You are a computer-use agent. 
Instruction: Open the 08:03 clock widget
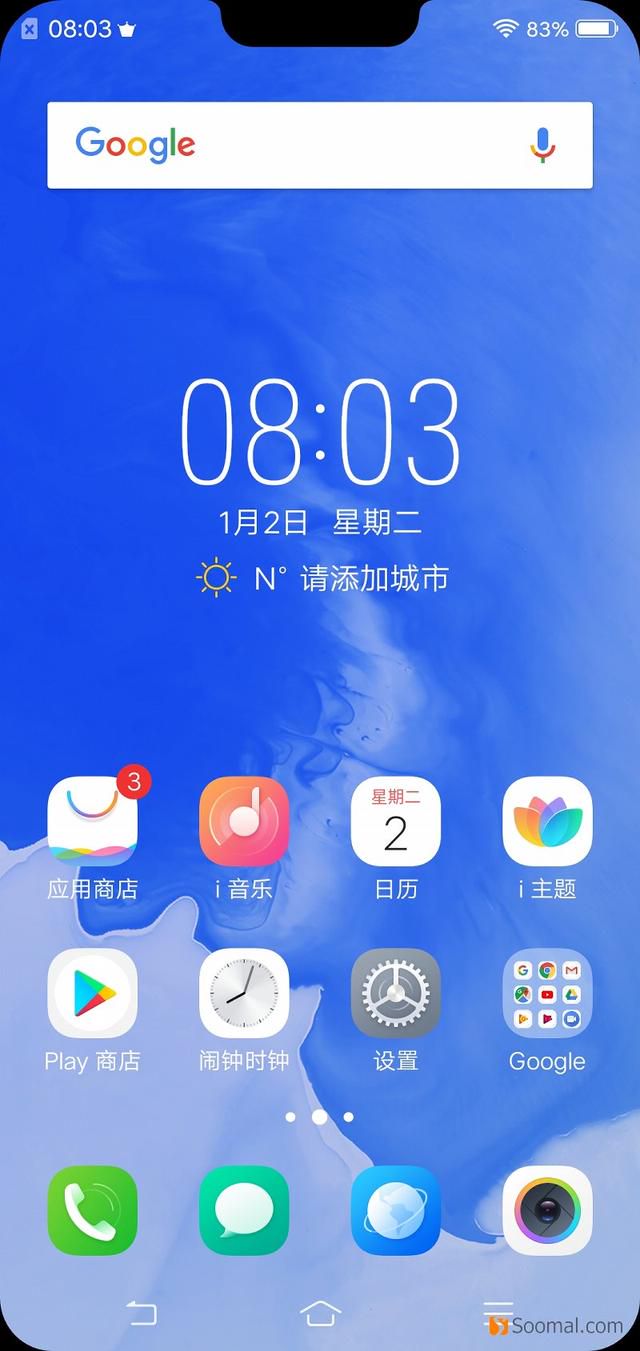pyautogui.click(x=320, y=432)
